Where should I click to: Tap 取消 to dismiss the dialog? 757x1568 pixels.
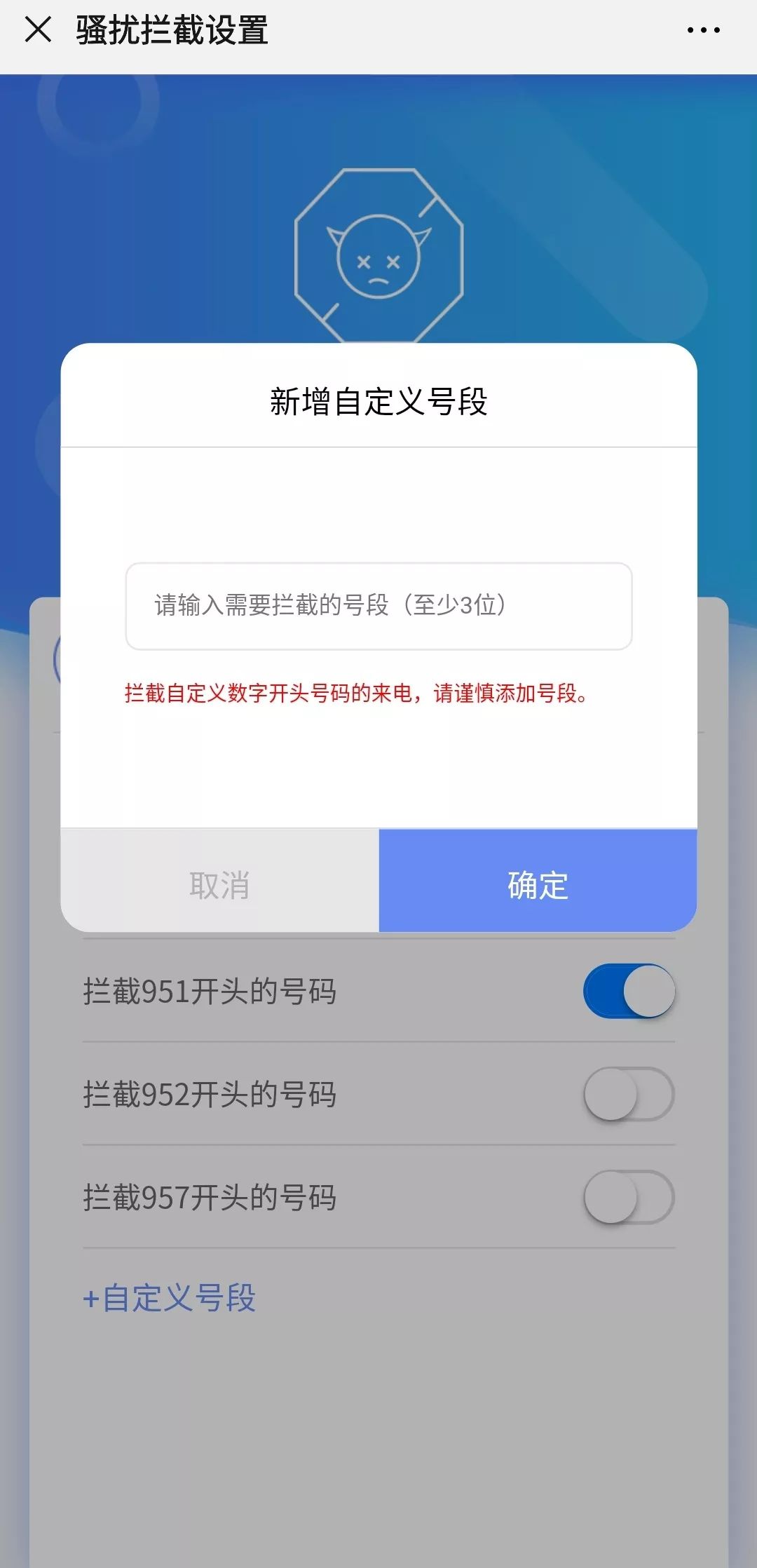(219, 884)
